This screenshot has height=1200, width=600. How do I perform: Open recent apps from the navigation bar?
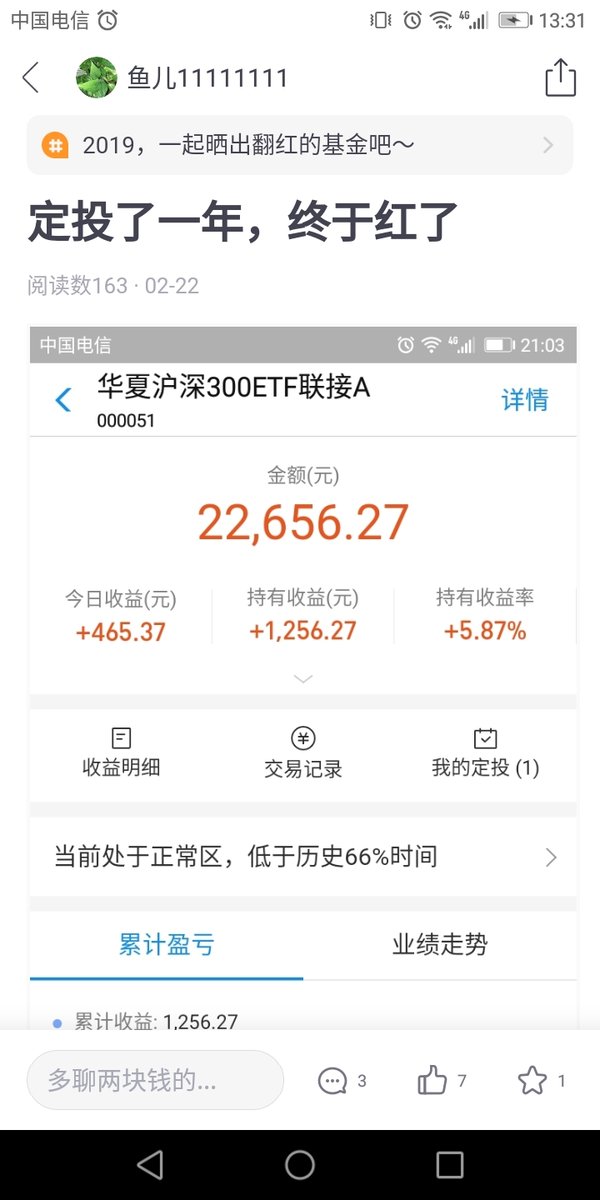pyautogui.click(x=450, y=1165)
